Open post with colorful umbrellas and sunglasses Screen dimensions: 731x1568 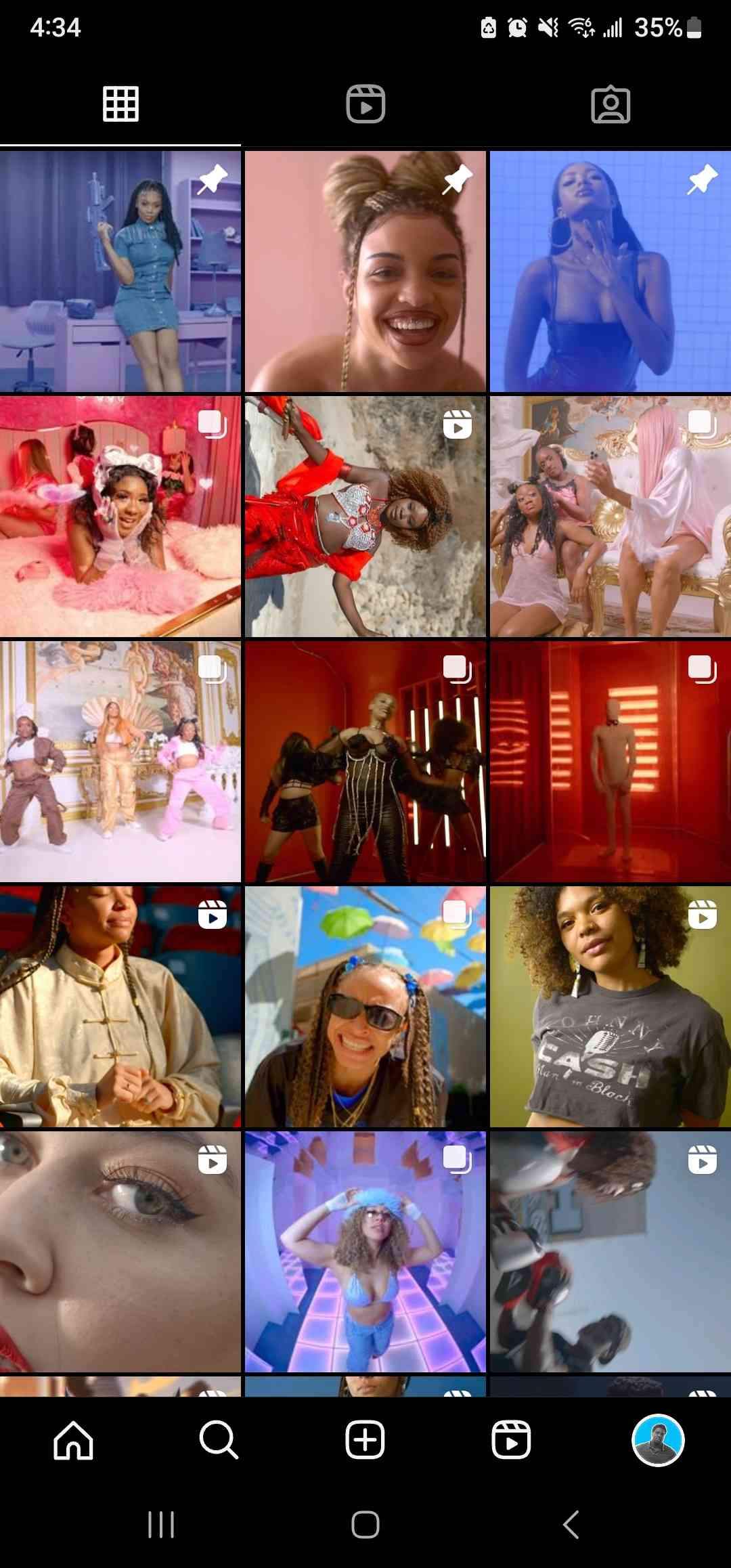click(365, 1007)
